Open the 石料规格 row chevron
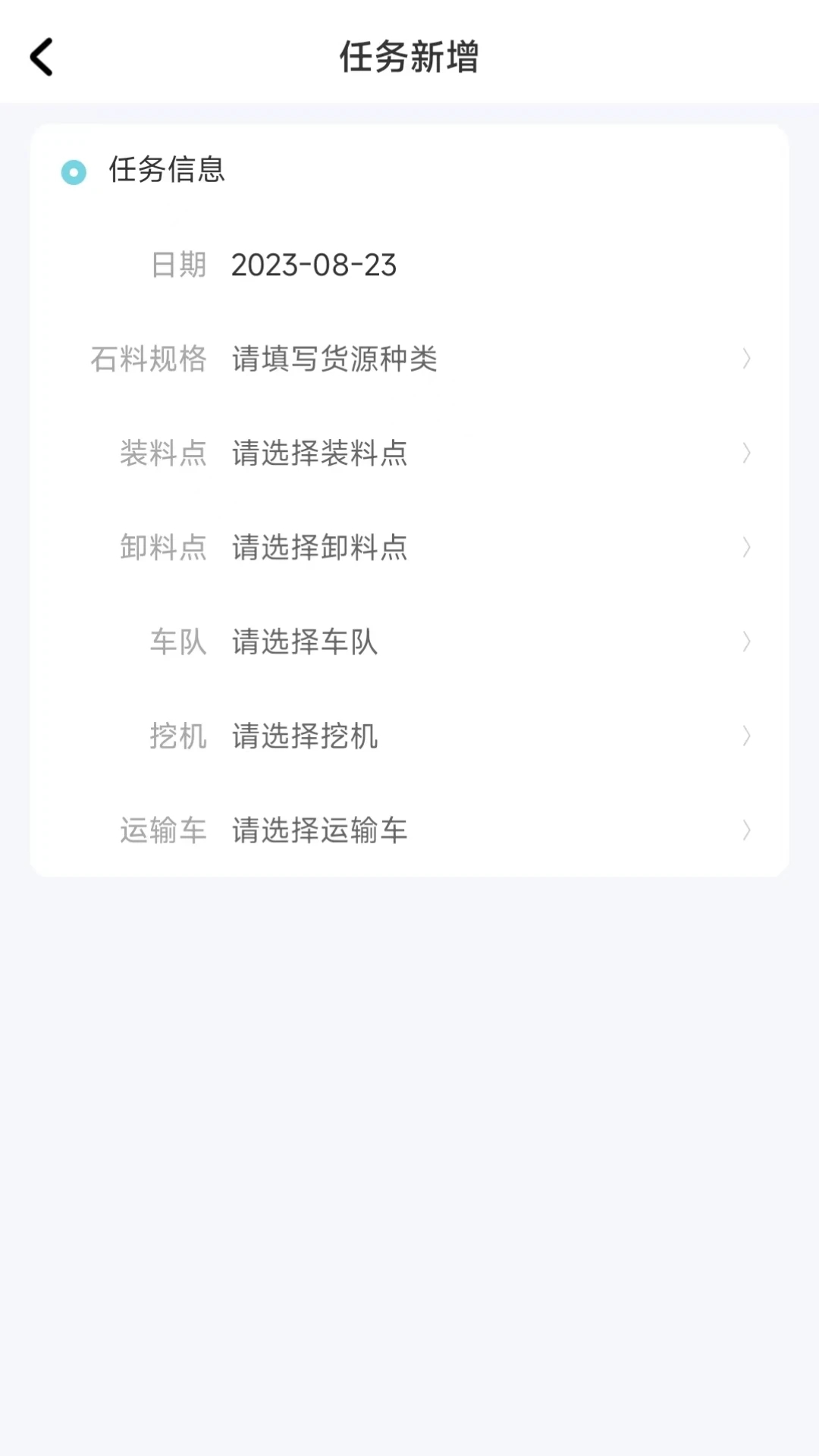The image size is (819, 1456). [746, 359]
